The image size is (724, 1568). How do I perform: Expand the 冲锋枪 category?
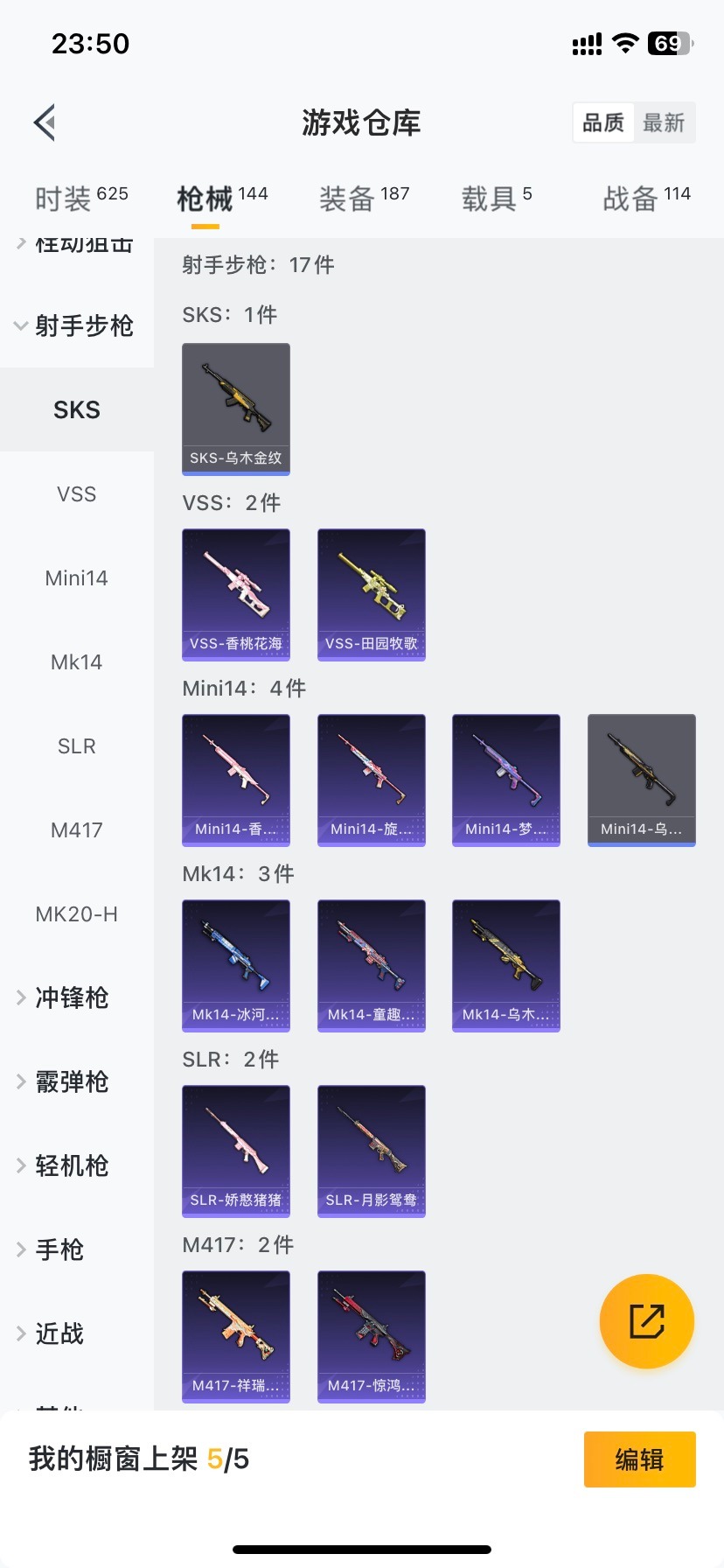70,997
